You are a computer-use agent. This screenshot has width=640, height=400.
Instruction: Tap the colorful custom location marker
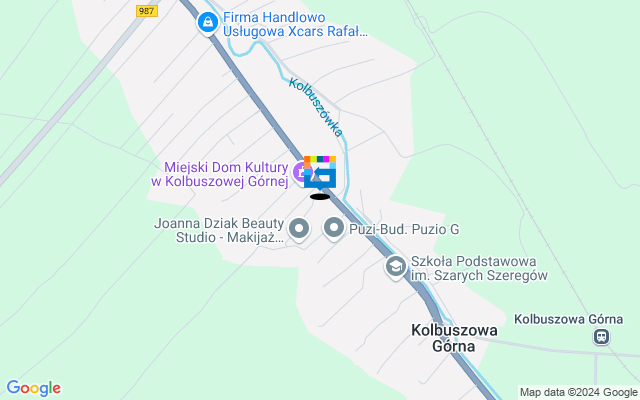pos(320,173)
